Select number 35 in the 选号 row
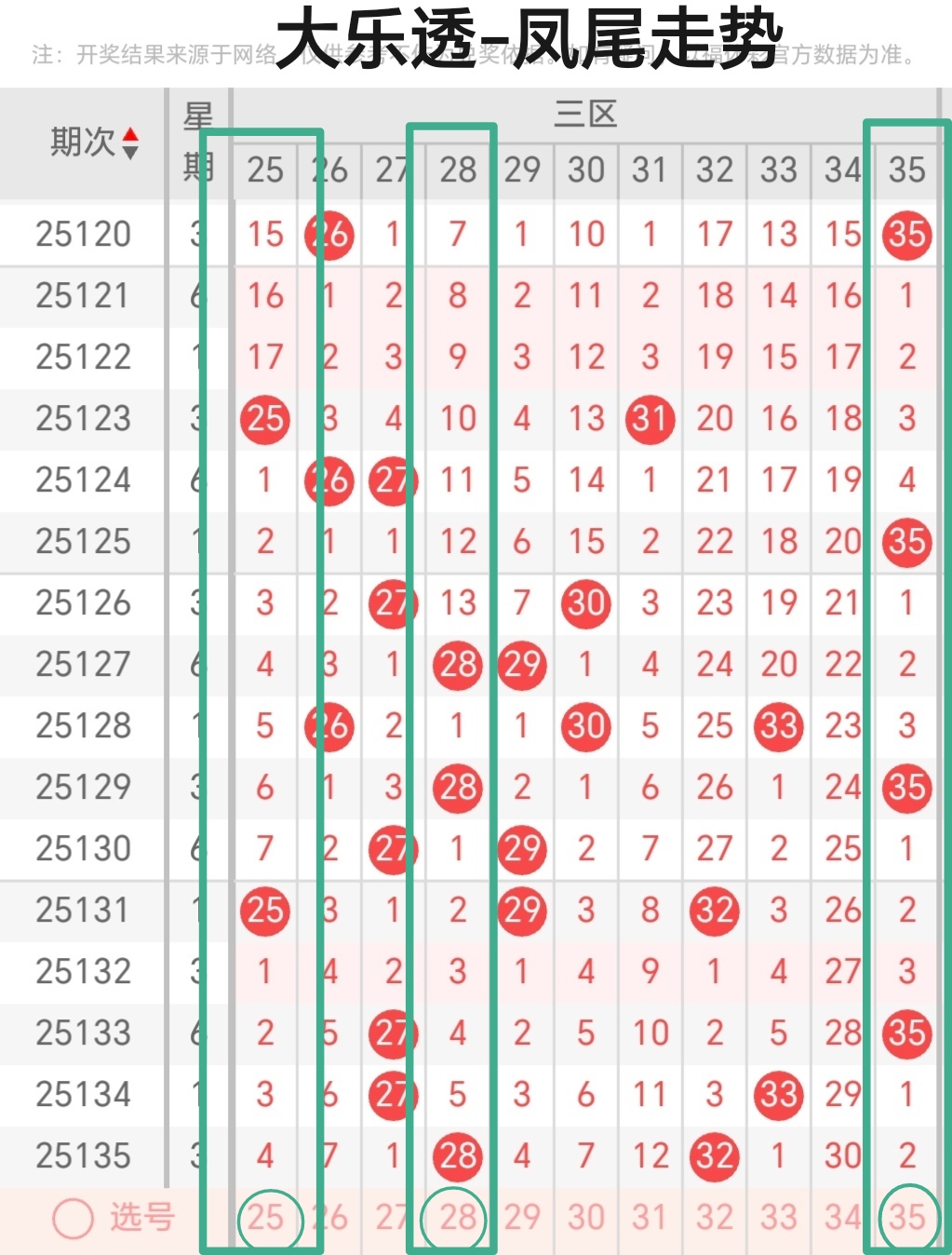This screenshot has width=952, height=1255. (x=907, y=1216)
